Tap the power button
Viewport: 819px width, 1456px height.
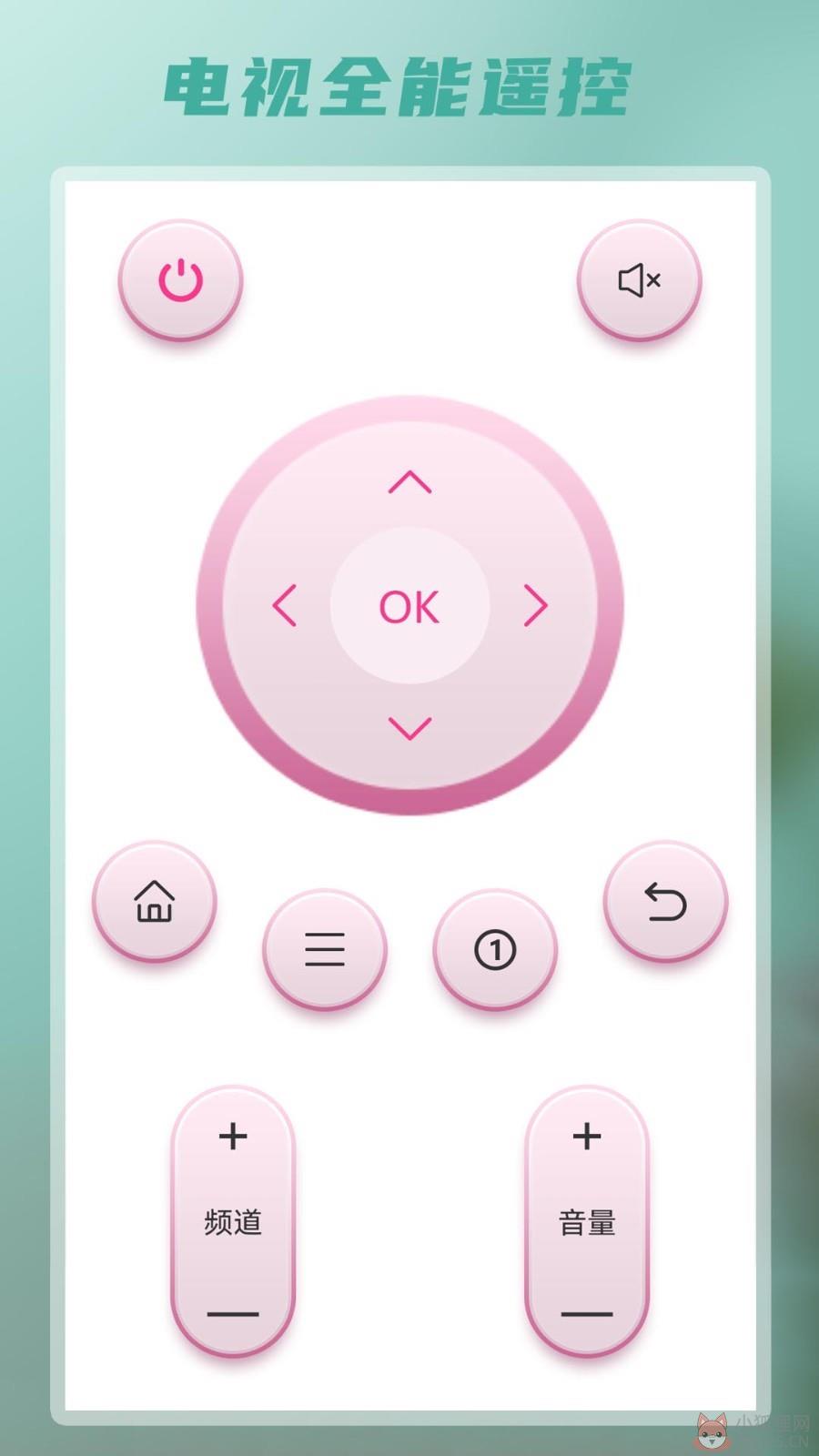(x=180, y=279)
